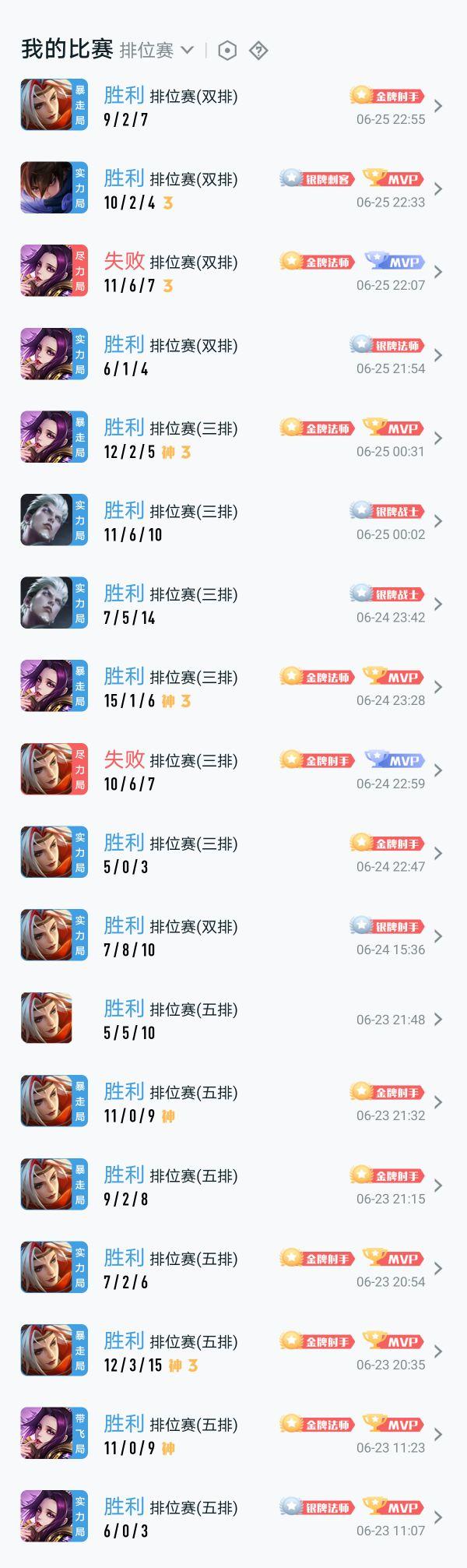Open the lost match at 06-25 22:07
The height and width of the screenshot is (1568, 467).
(233, 271)
